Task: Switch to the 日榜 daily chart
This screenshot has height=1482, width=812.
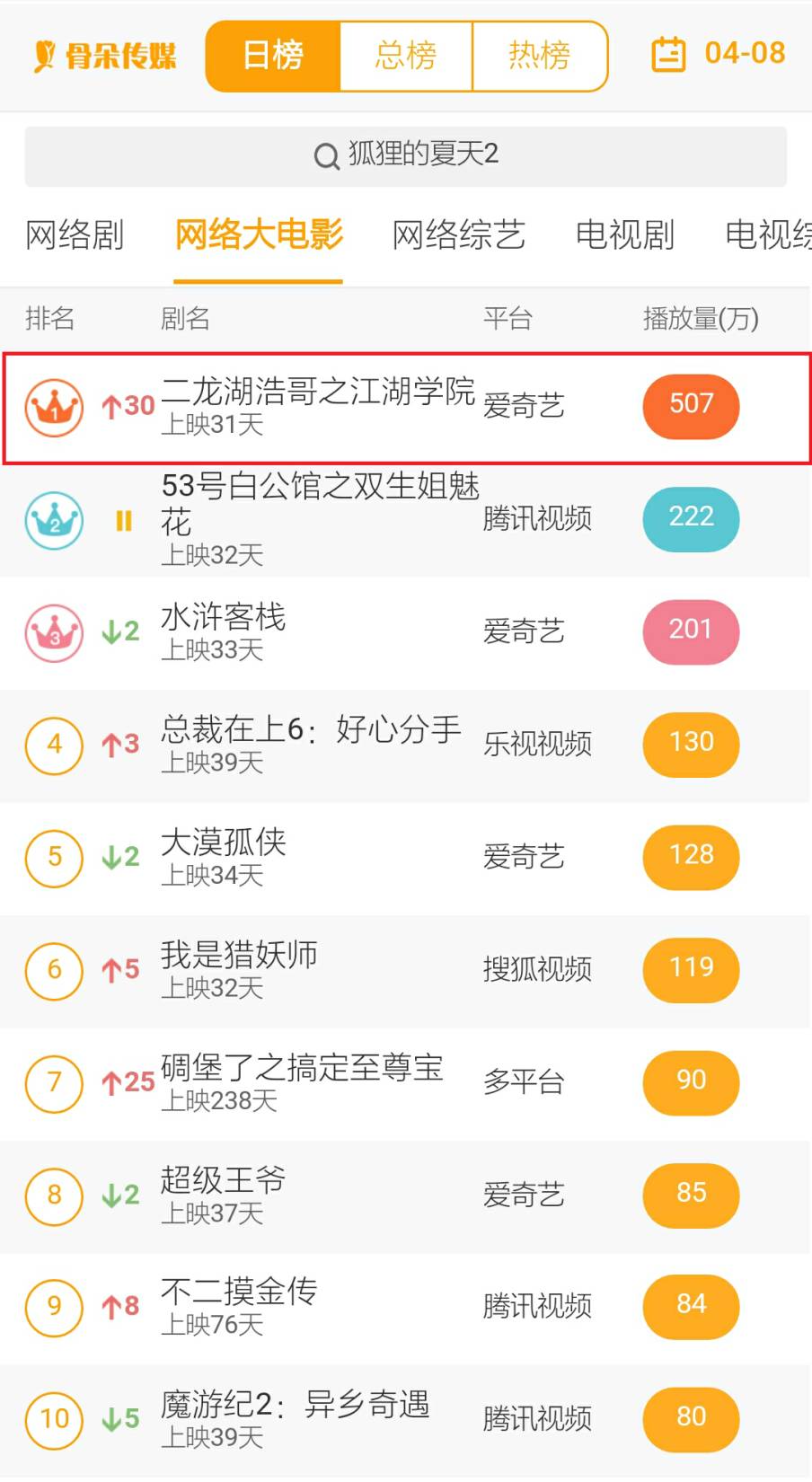Action: point(273,56)
